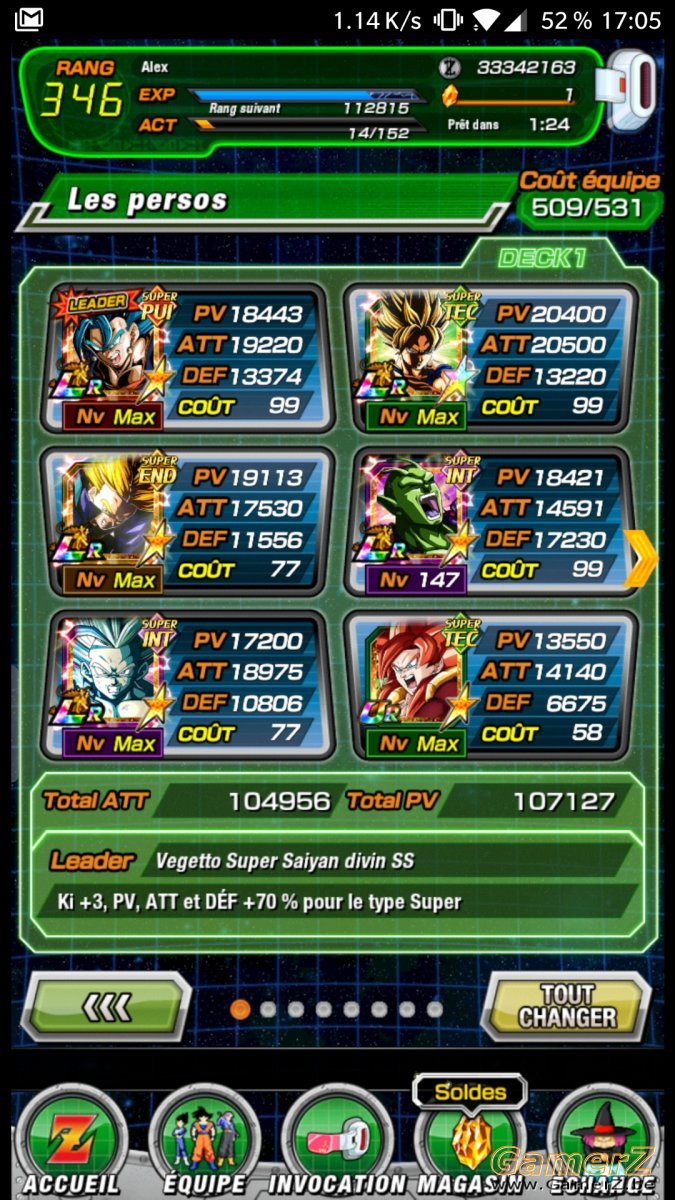Choose the Super INT card with ATT 18975

[x=188, y=685]
